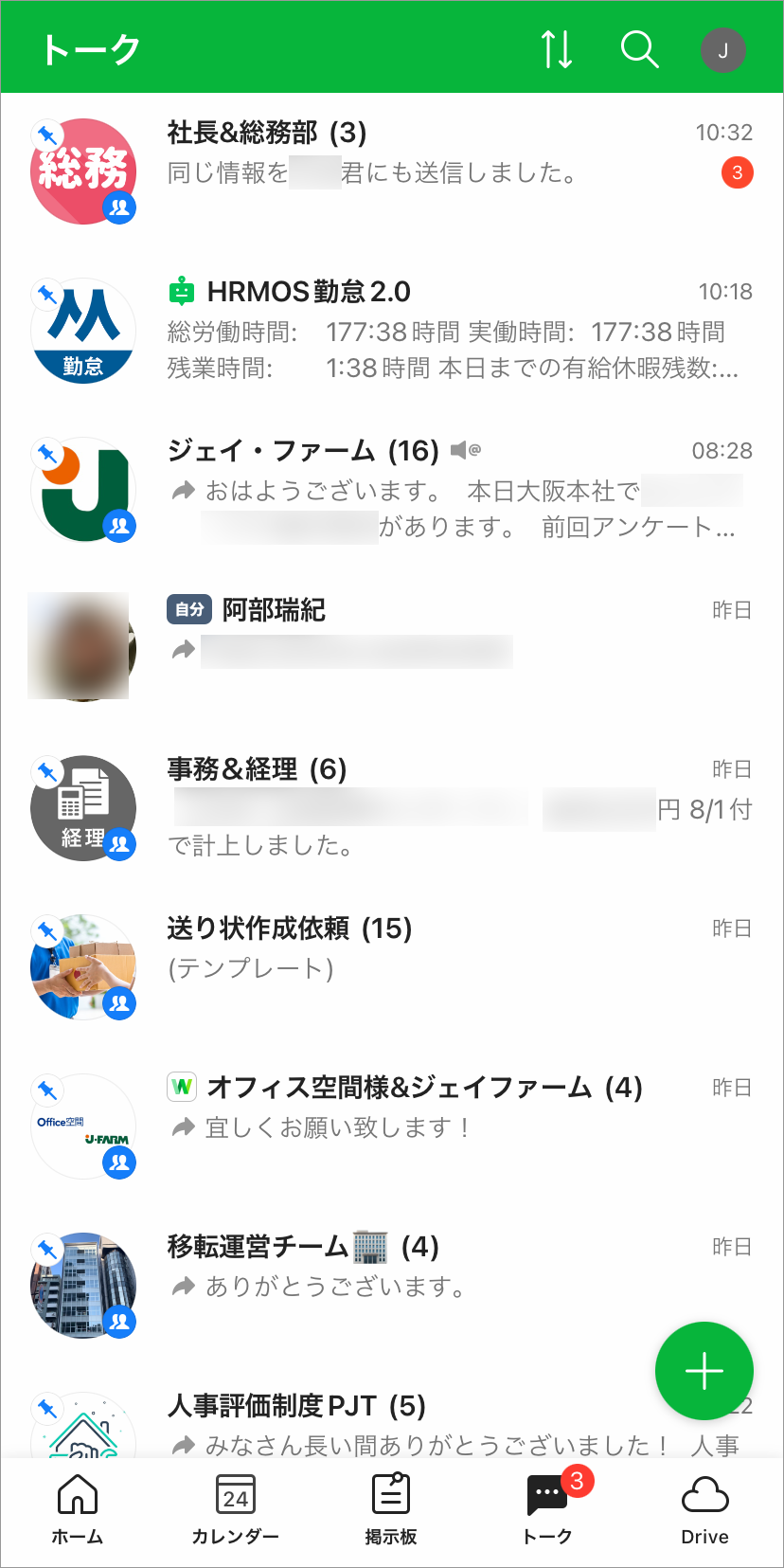
Task: Switch to the カレンダー tab
Action: click(235, 1510)
